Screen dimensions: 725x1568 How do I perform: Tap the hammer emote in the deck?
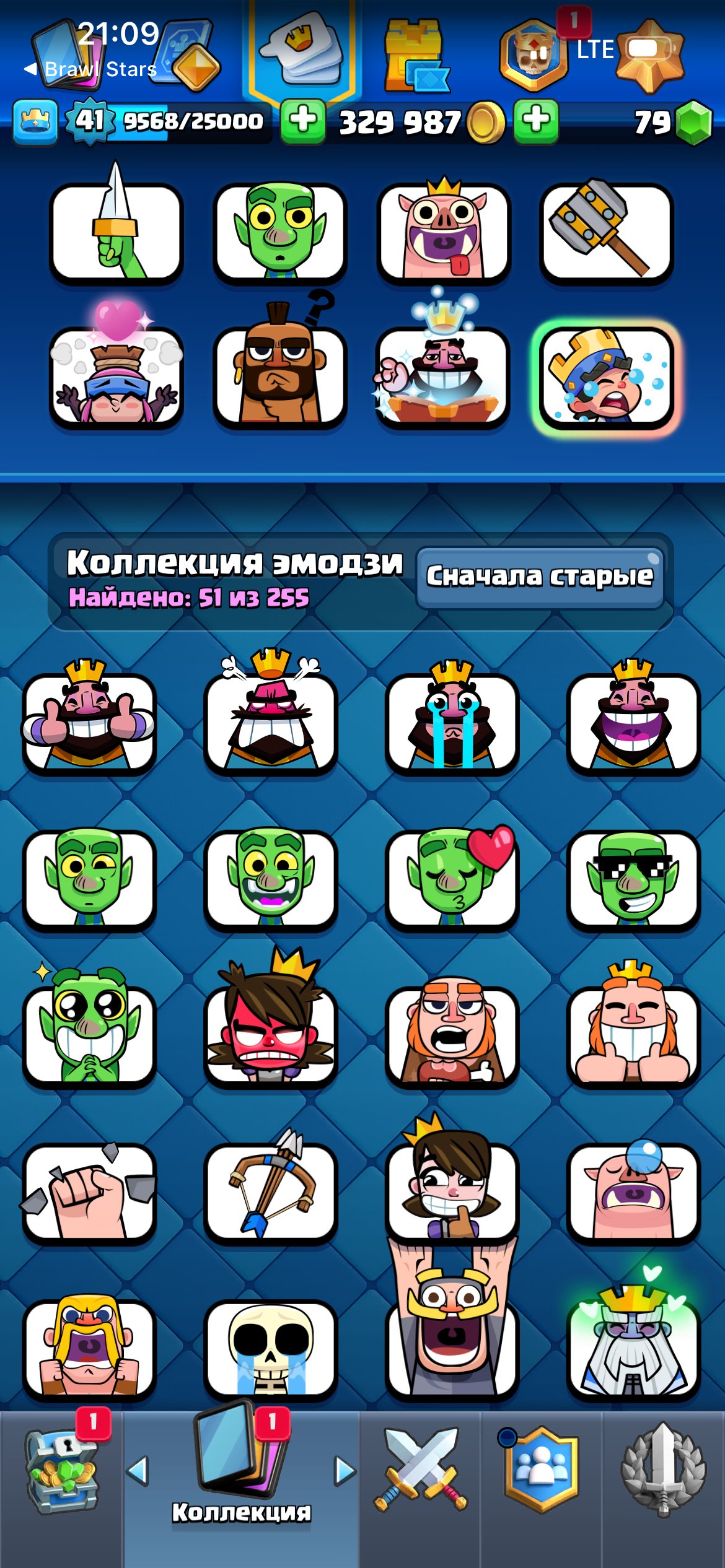click(607, 232)
